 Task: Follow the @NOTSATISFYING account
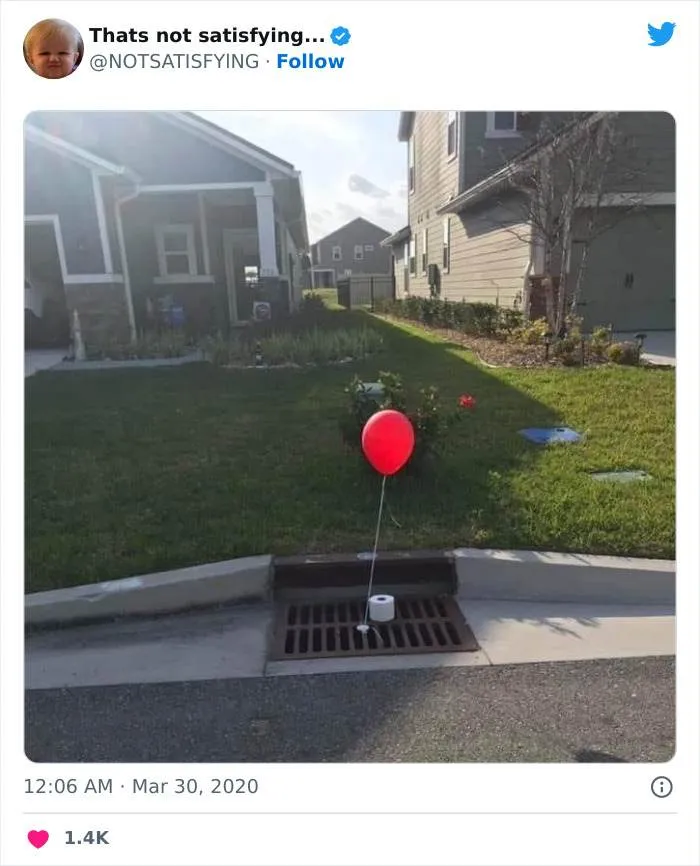[310, 61]
